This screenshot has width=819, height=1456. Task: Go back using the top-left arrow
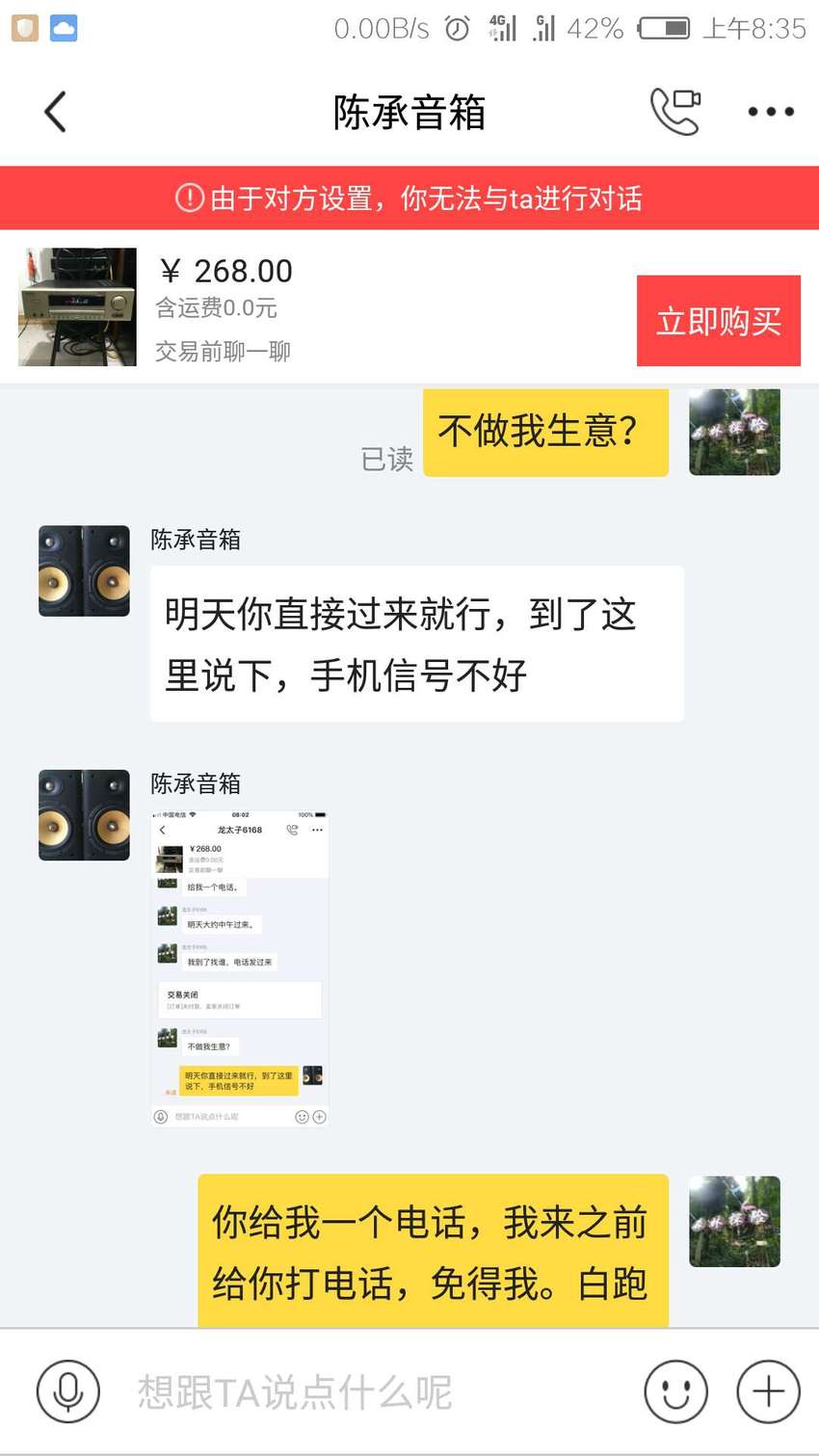click(x=56, y=112)
